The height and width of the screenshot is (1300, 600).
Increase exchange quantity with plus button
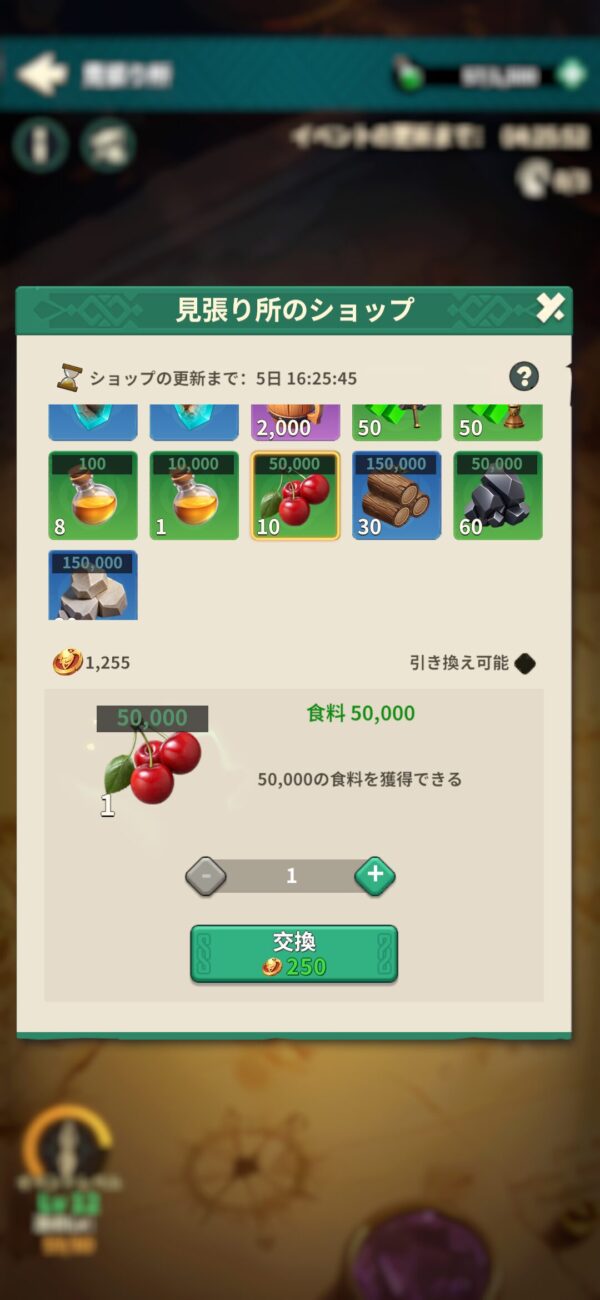375,876
